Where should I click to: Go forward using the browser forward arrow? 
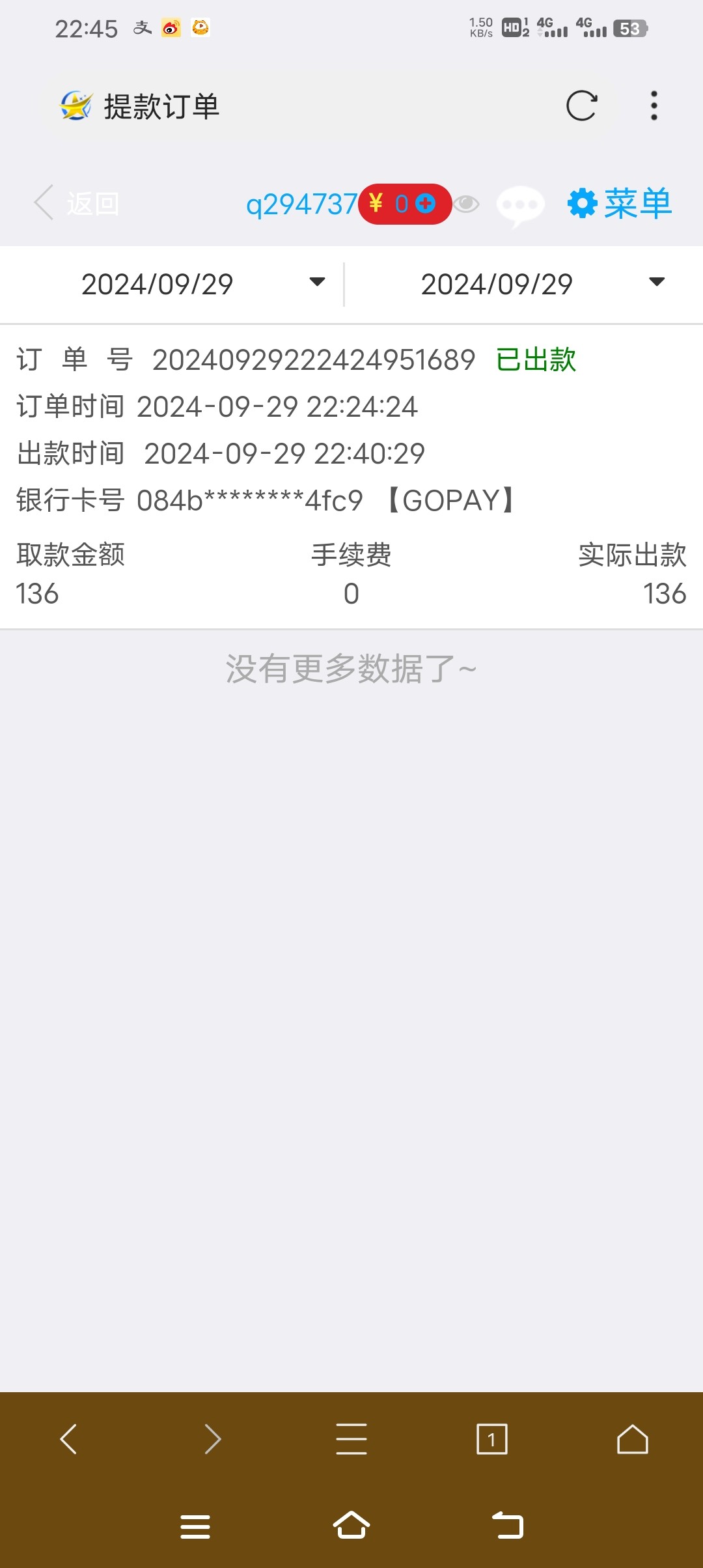212,1439
